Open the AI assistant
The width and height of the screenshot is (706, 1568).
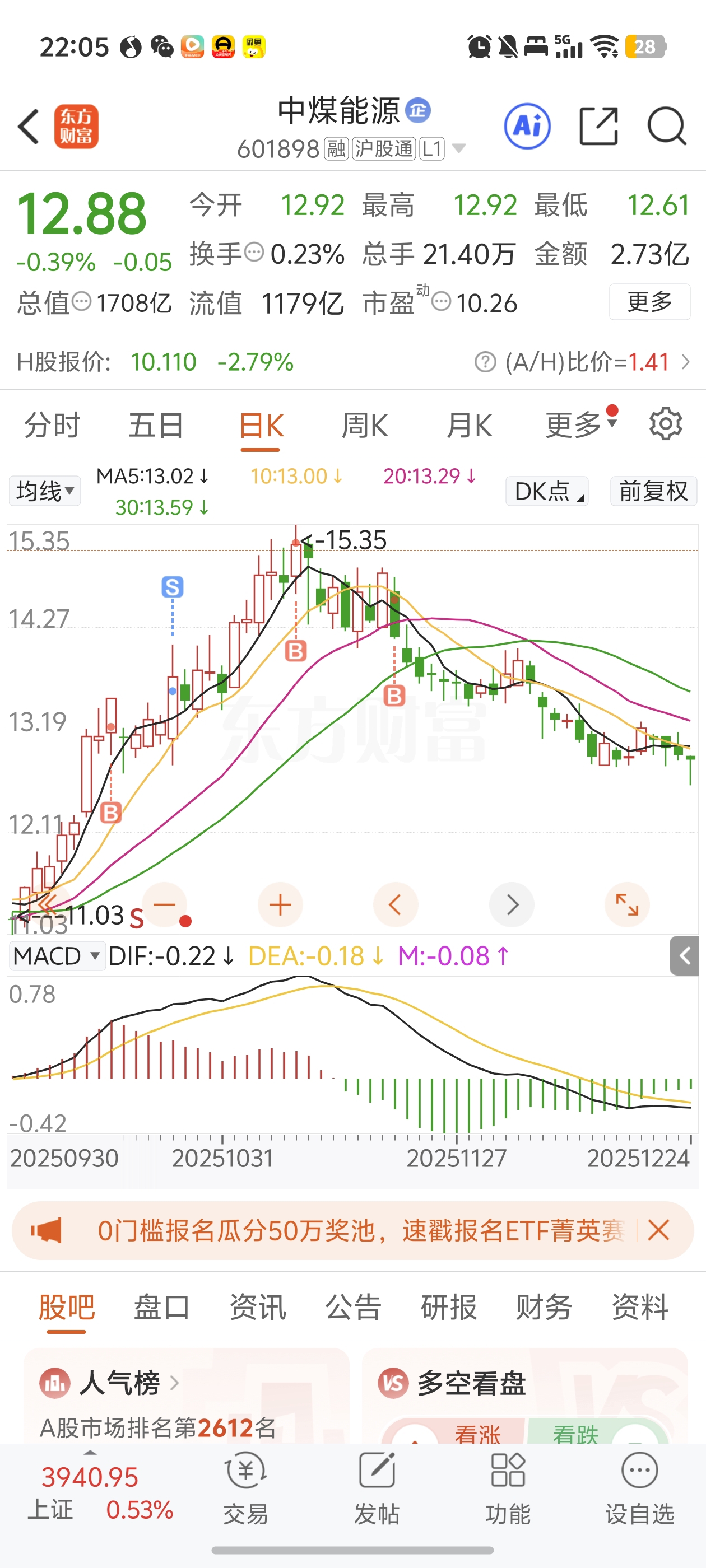(527, 127)
